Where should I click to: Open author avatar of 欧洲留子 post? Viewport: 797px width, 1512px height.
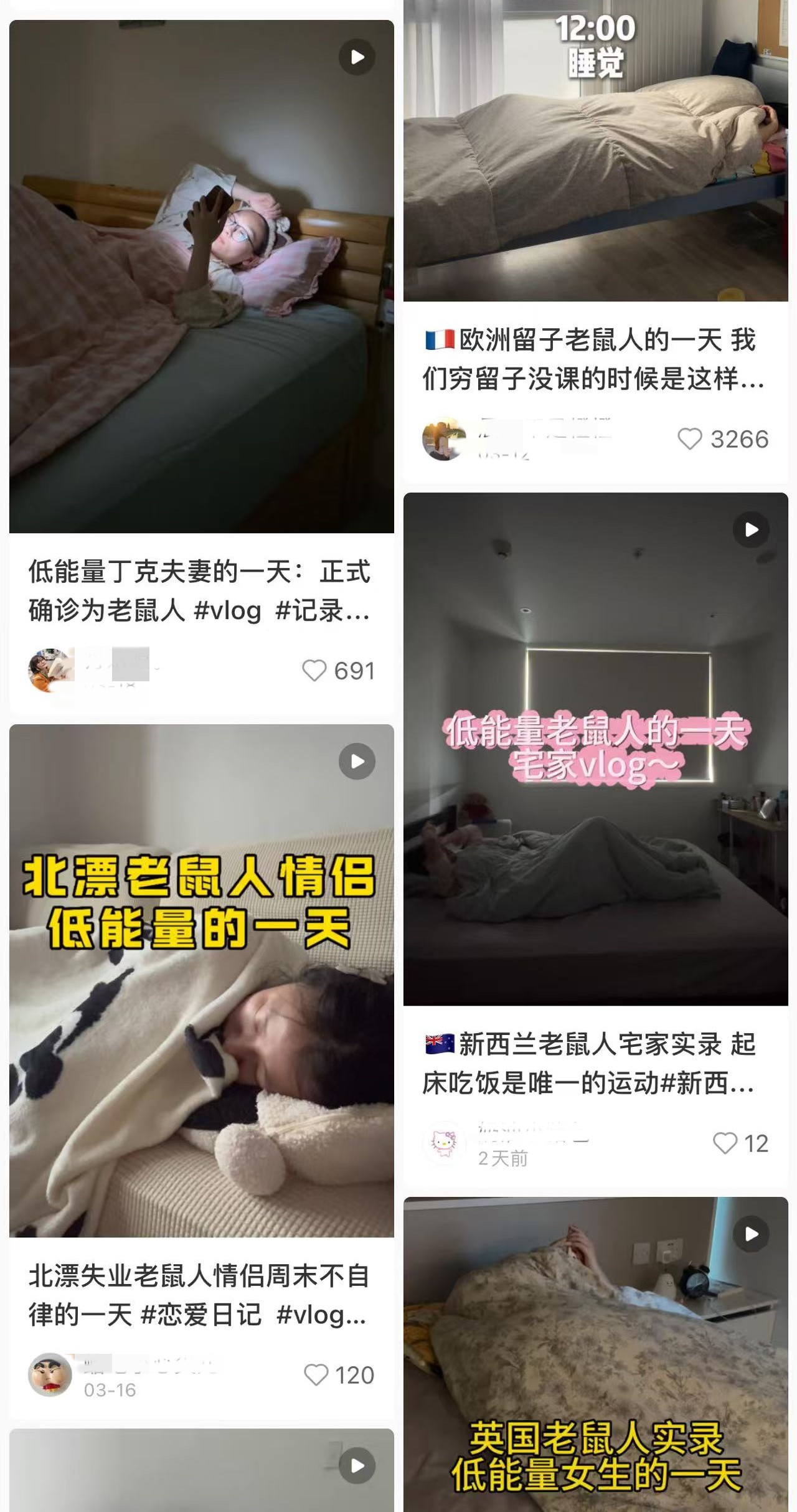pyautogui.click(x=444, y=439)
